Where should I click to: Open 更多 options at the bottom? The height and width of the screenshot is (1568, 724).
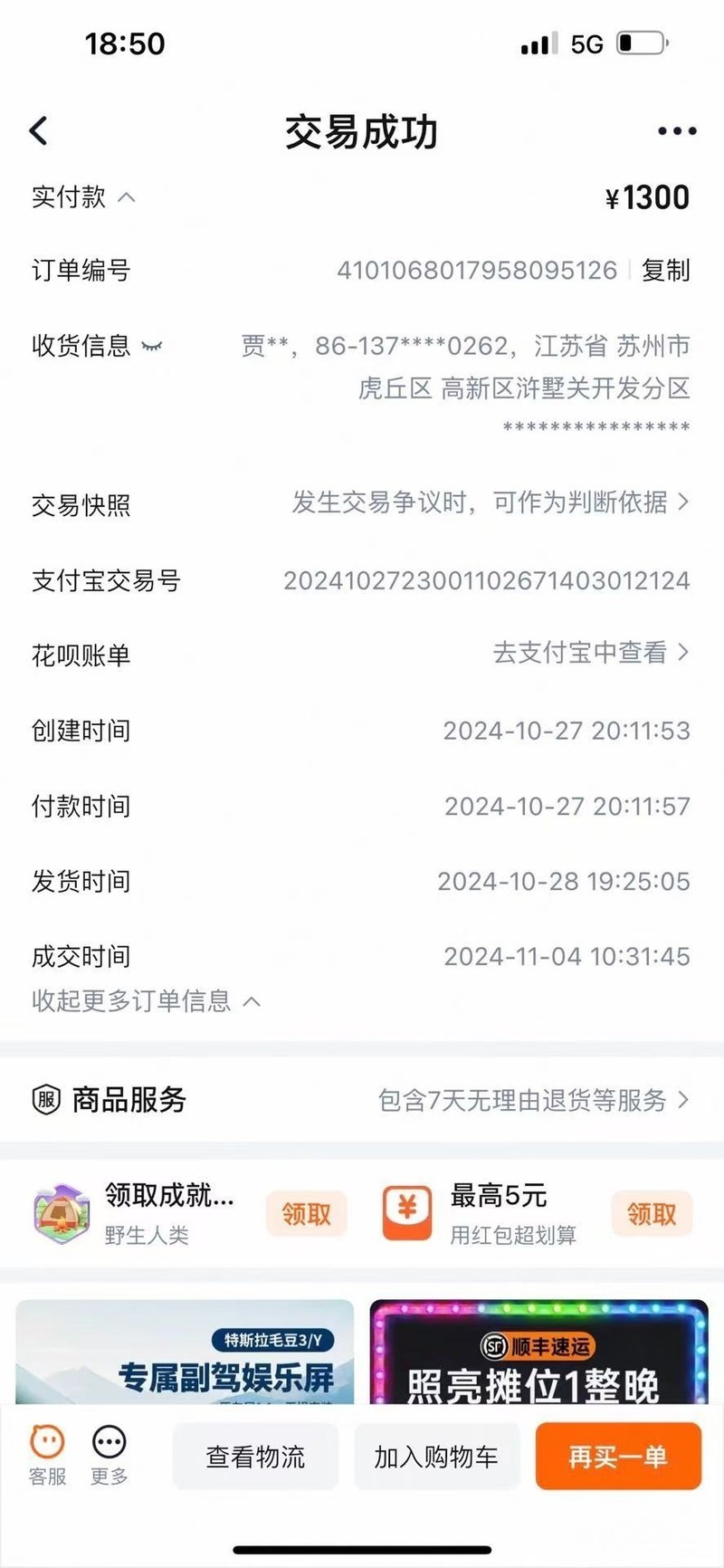point(109,1455)
